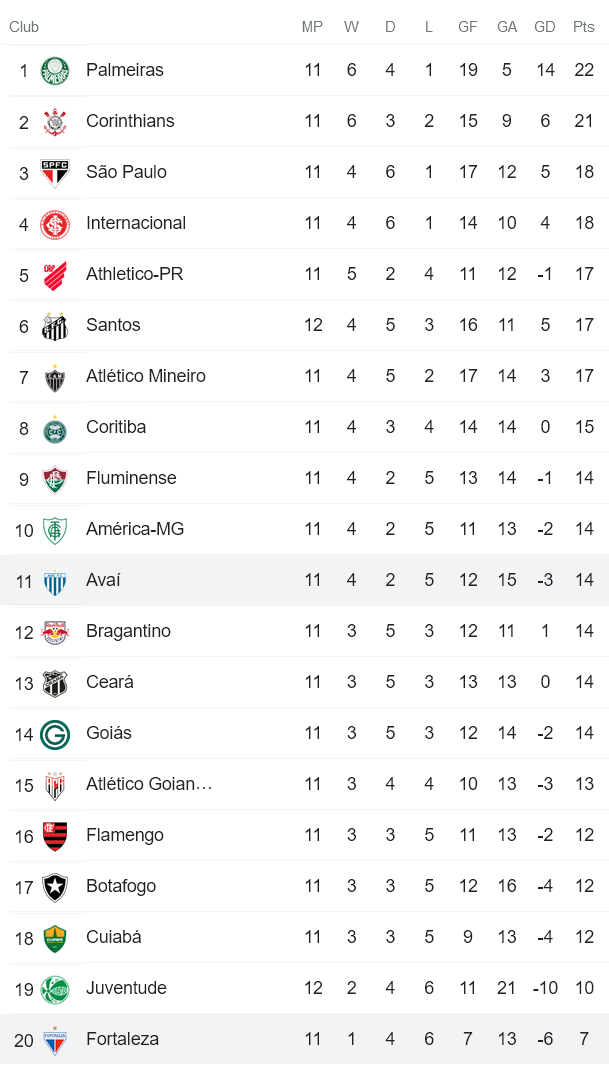Open the highlighted Avaí row

click(103, 580)
